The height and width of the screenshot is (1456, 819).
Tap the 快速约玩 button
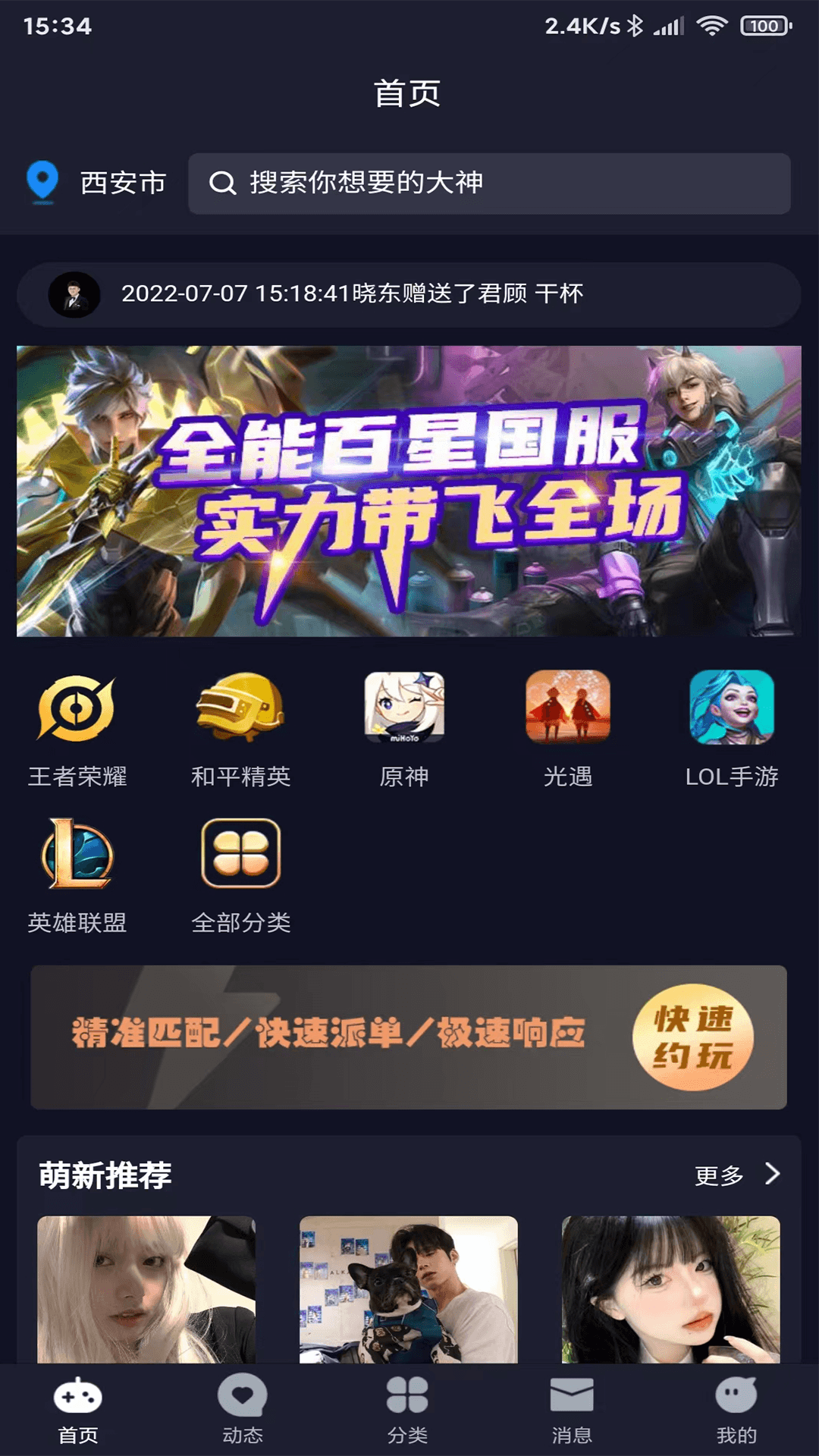coord(692,1037)
